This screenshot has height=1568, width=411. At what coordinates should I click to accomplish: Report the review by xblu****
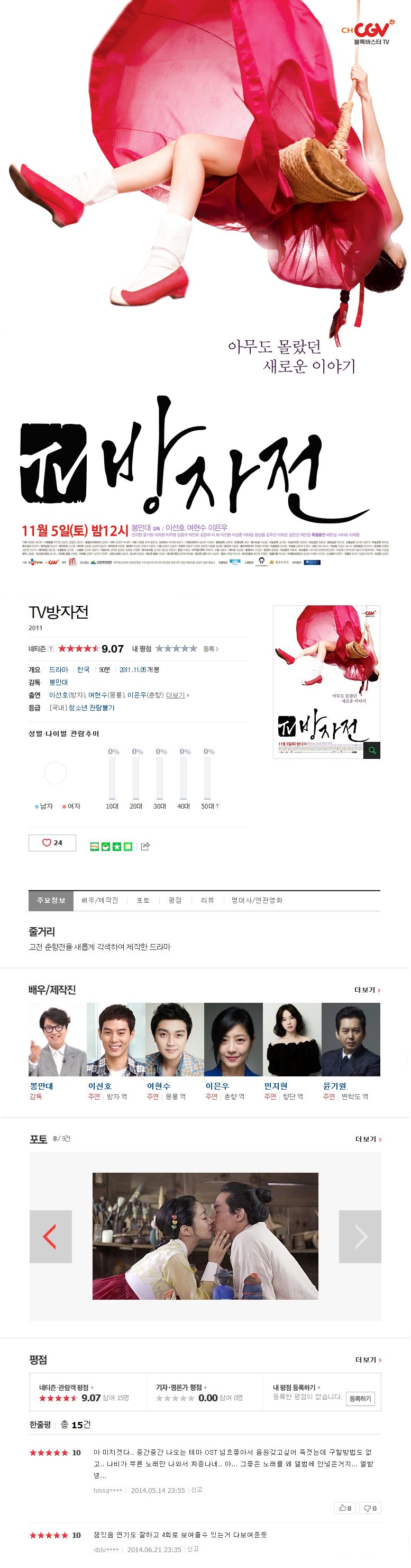[x=193, y=1548]
